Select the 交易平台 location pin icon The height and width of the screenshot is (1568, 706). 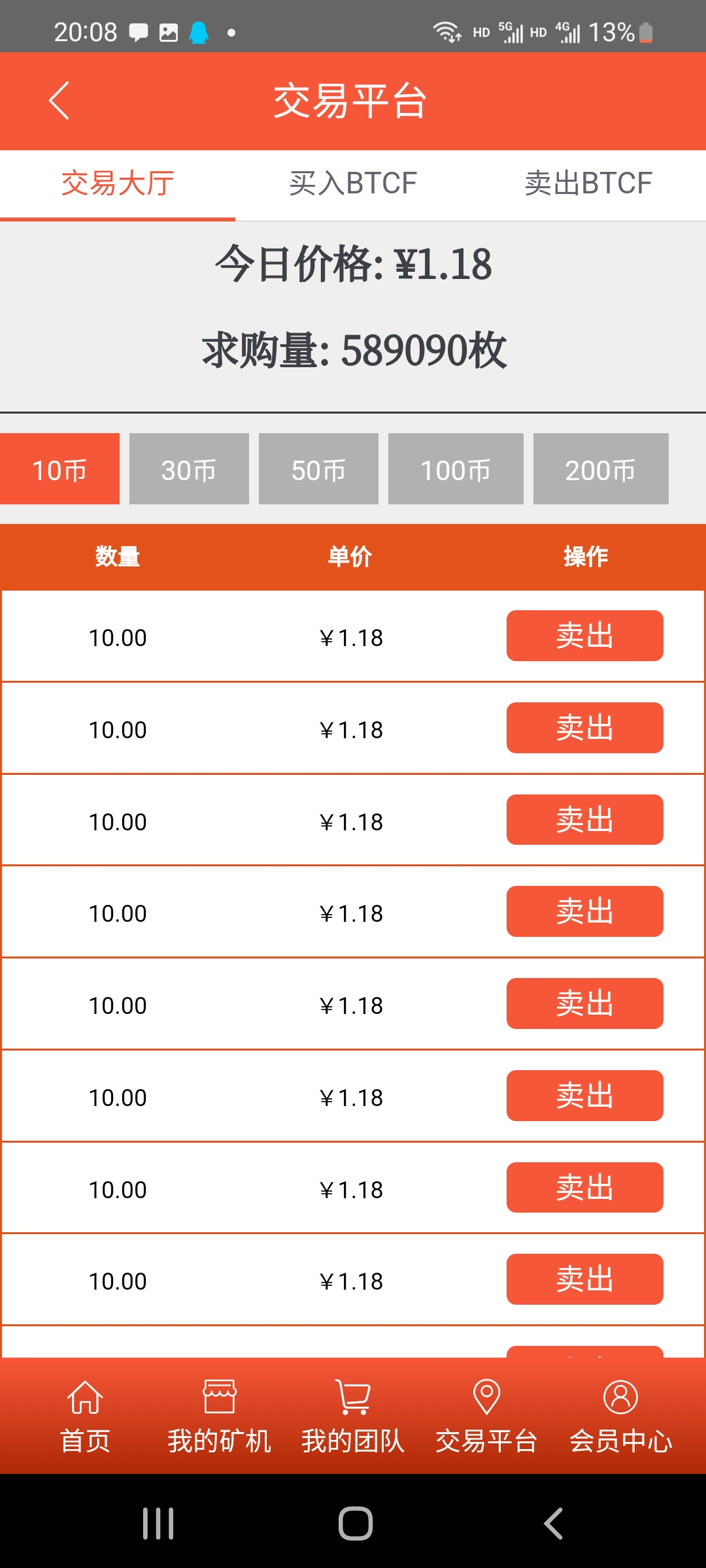(486, 1411)
